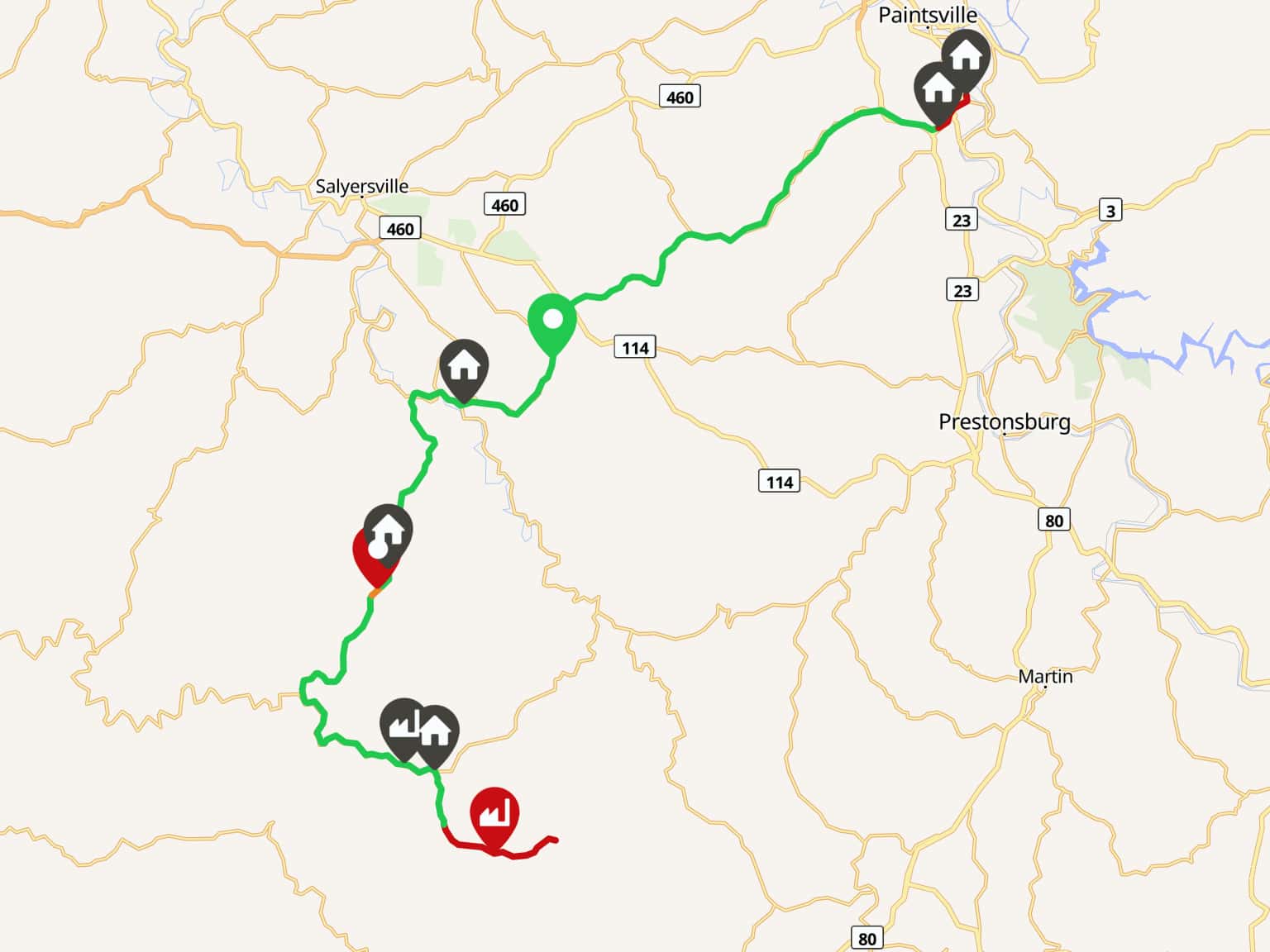Image resolution: width=1270 pixels, height=952 pixels.
Task: Select the house marker south of Salyersville
Action: 464,364
